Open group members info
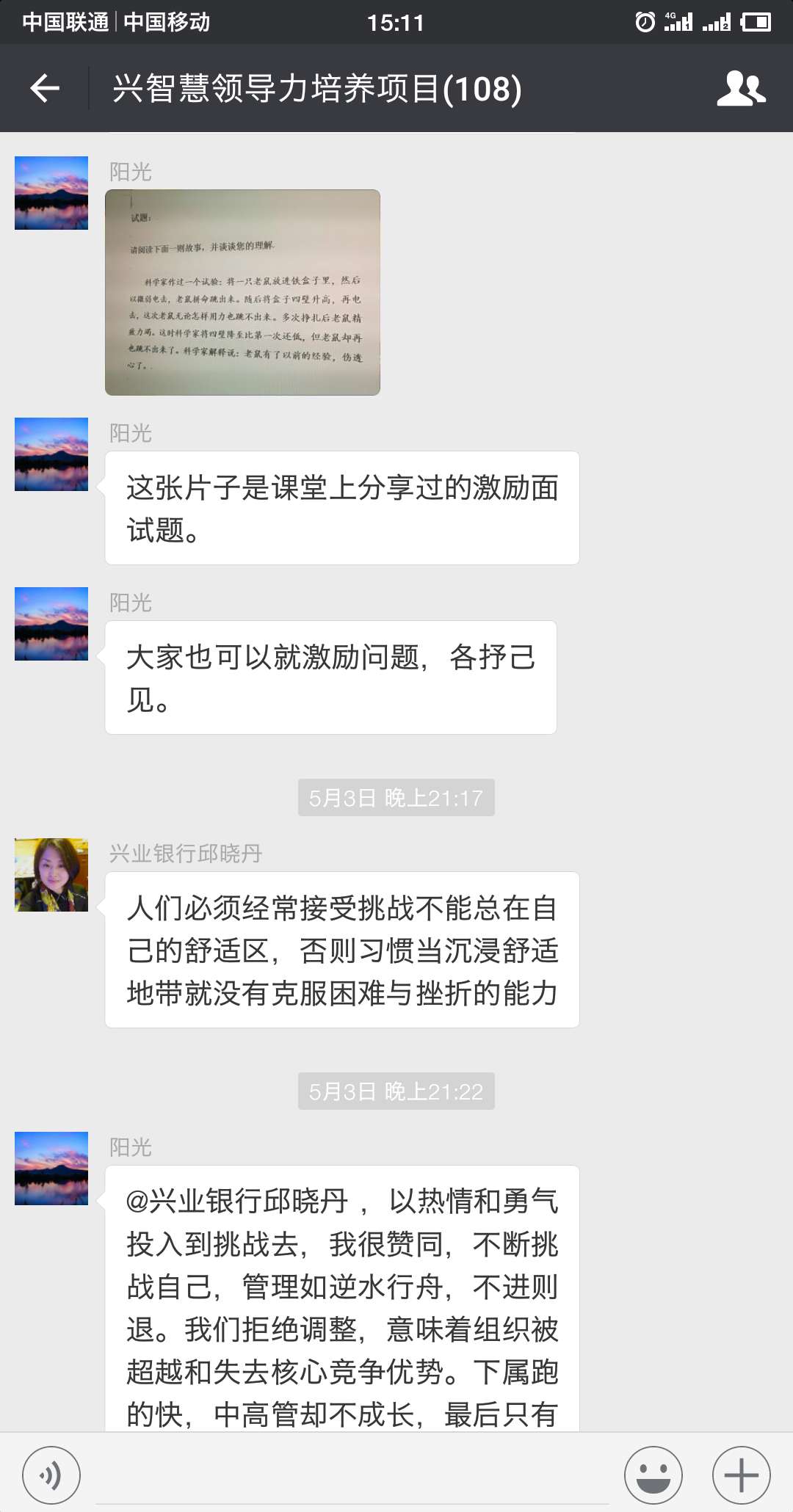The image size is (793, 1512). point(740,89)
